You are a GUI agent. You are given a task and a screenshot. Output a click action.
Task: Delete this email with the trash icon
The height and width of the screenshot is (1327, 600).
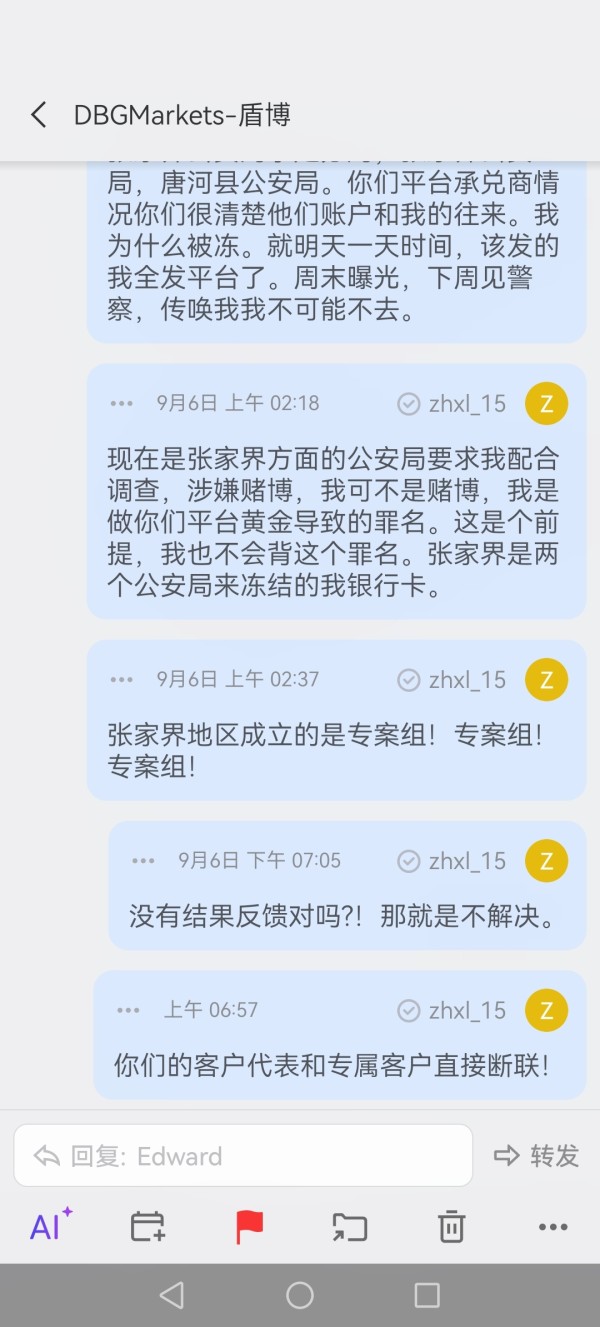coord(451,1226)
